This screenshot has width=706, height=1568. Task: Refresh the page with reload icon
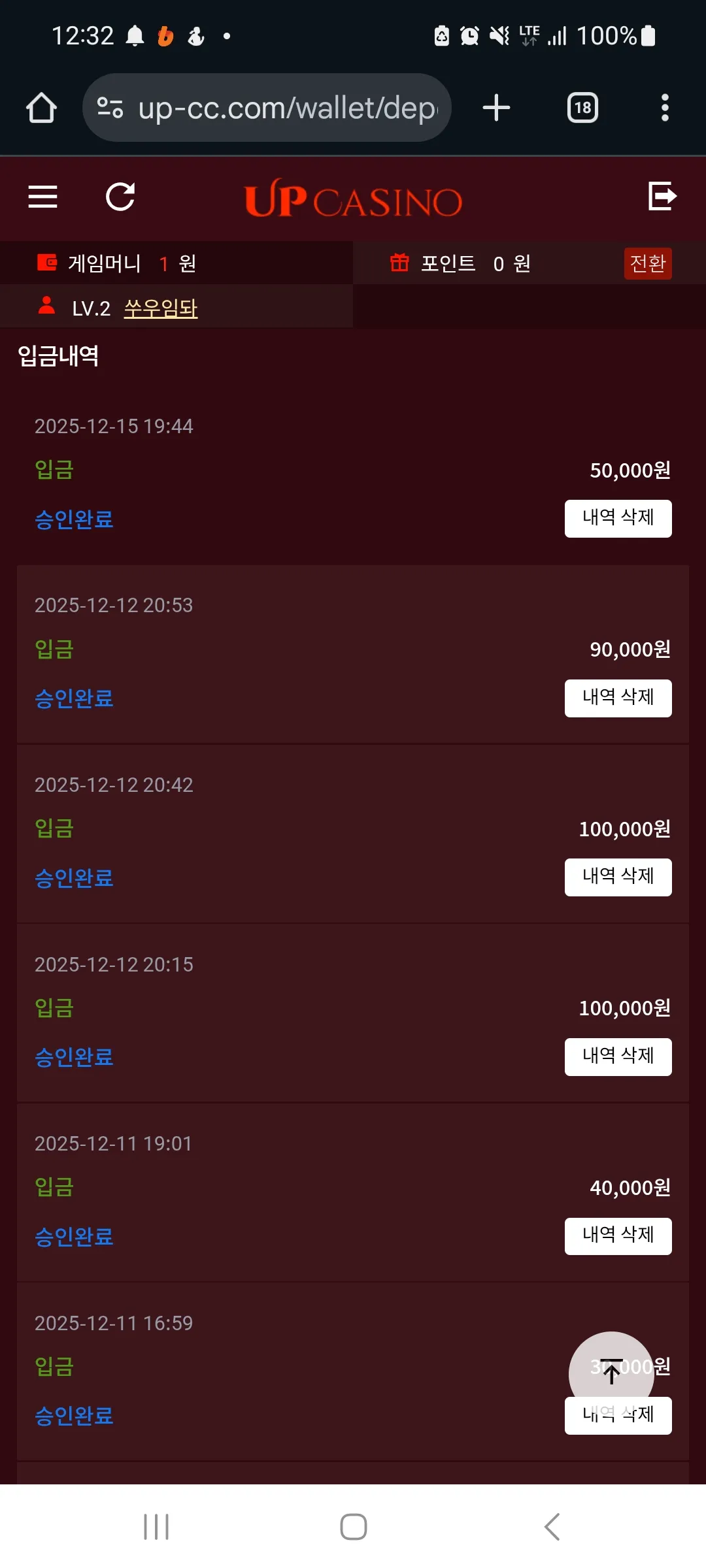(120, 197)
